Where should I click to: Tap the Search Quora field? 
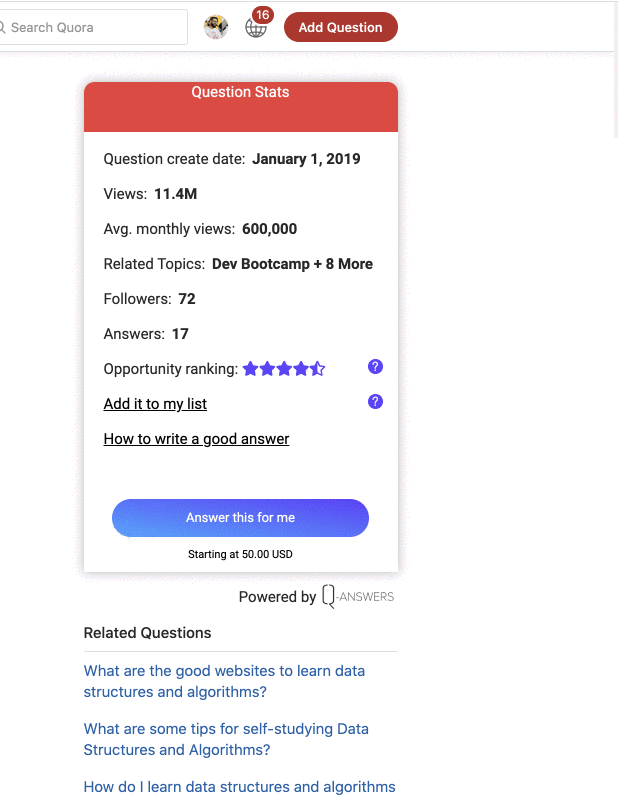click(x=92, y=27)
